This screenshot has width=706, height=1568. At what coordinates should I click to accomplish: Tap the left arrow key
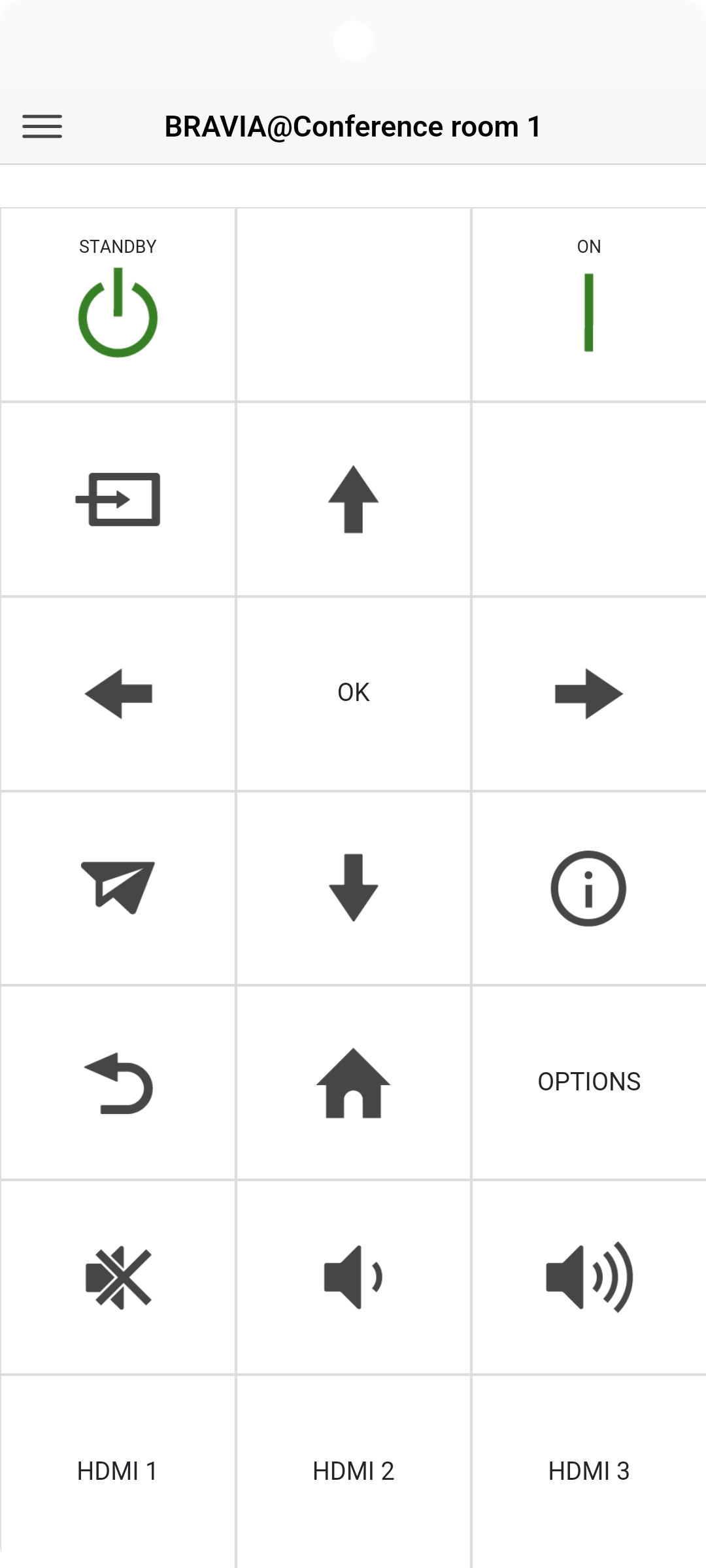(x=118, y=693)
